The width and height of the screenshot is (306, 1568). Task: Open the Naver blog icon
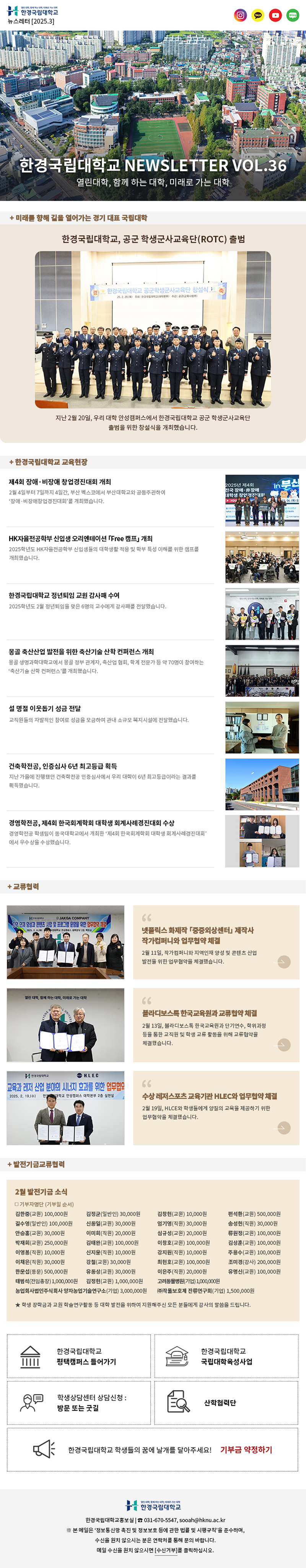coord(293,15)
